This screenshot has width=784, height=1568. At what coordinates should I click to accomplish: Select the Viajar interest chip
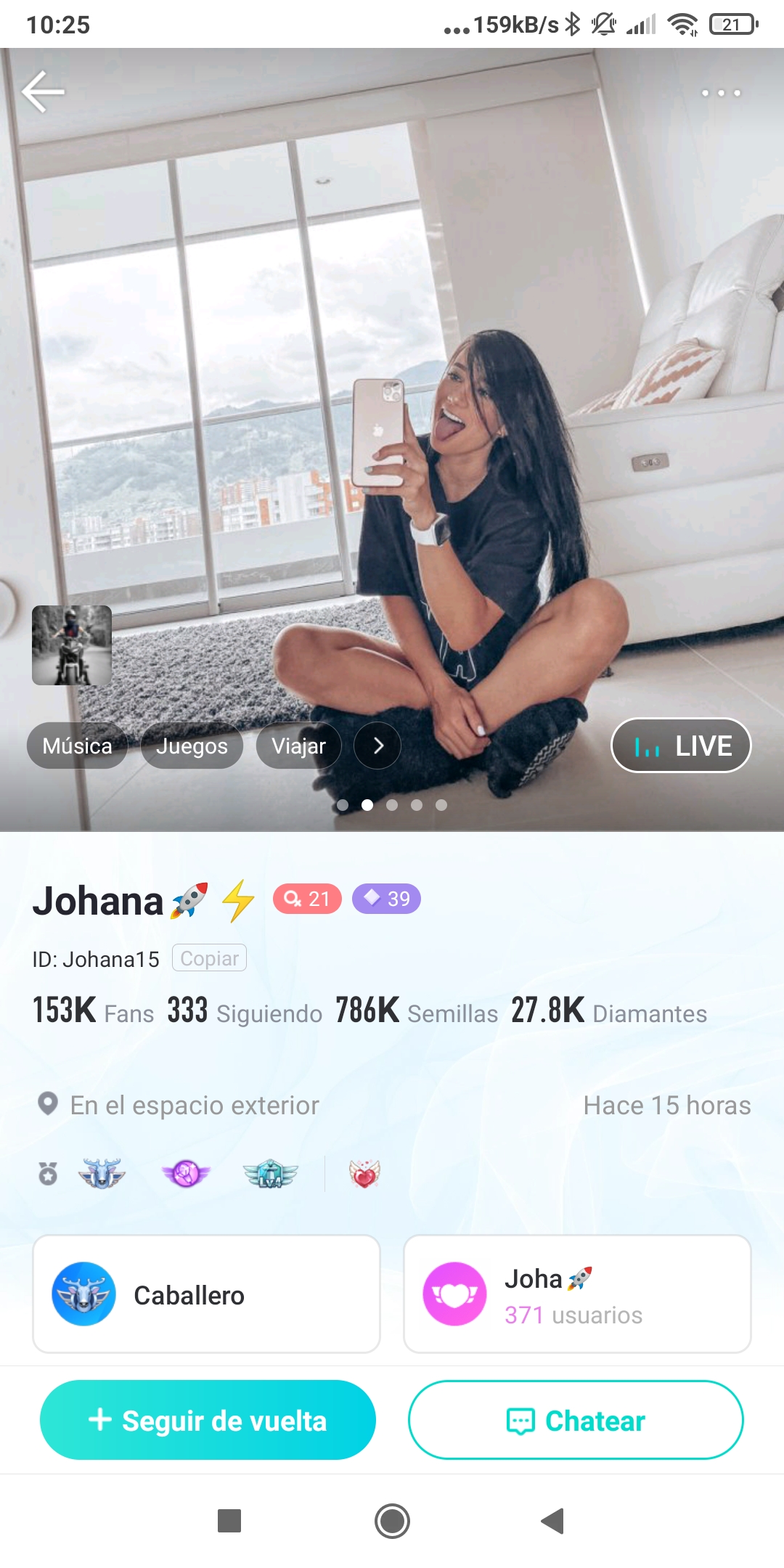click(x=298, y=746)
